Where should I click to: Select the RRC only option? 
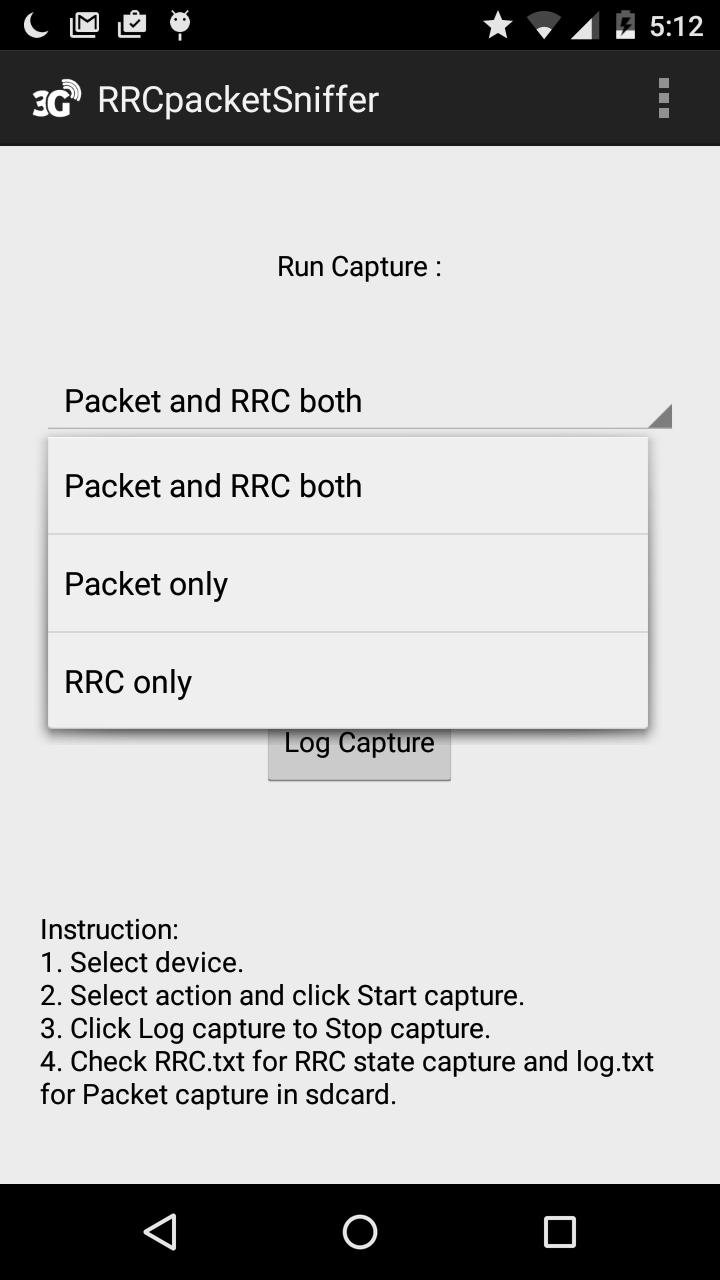coord(347,682)
